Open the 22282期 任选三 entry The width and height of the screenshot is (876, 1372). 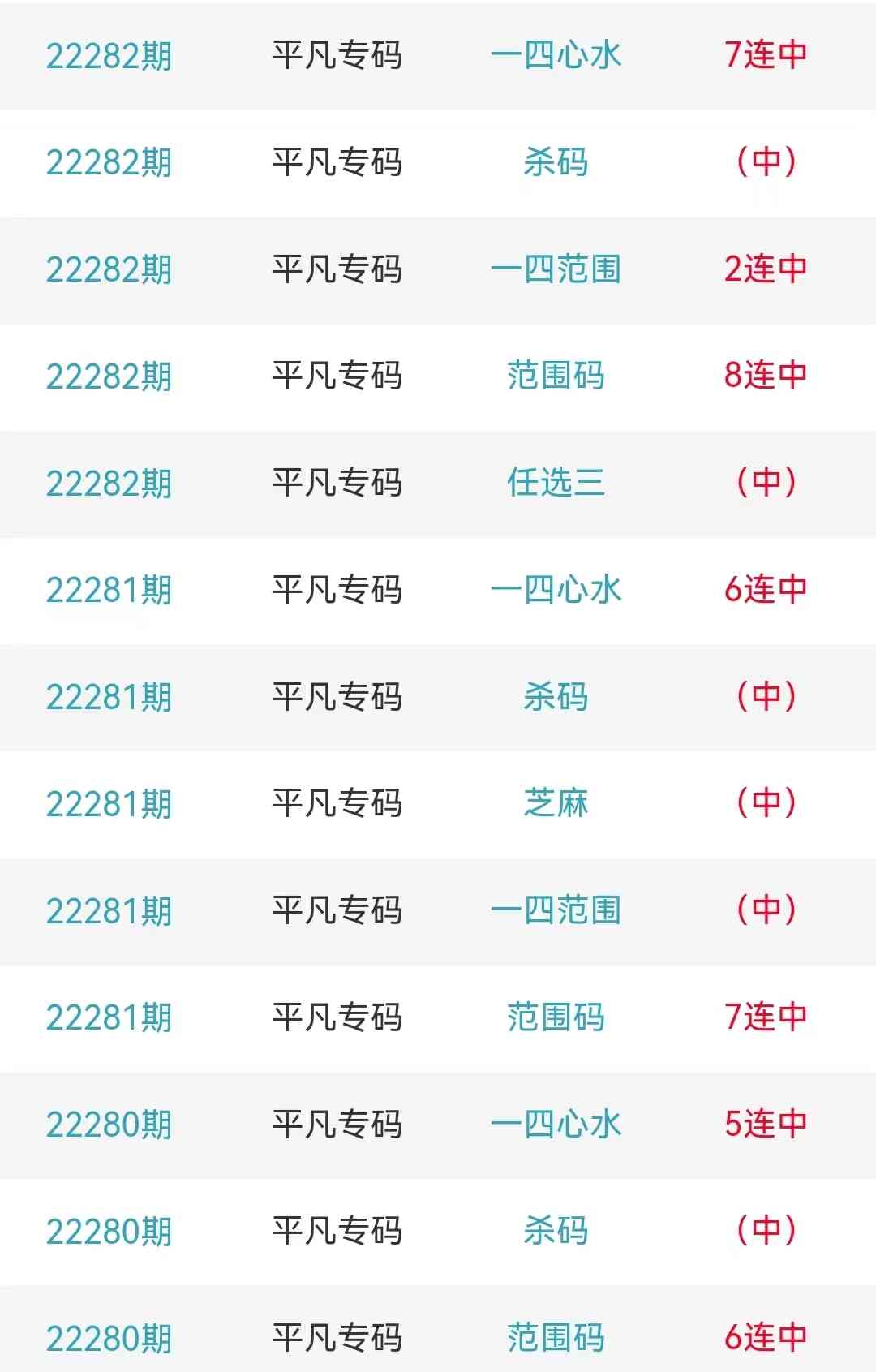click(x=438, y=483)
